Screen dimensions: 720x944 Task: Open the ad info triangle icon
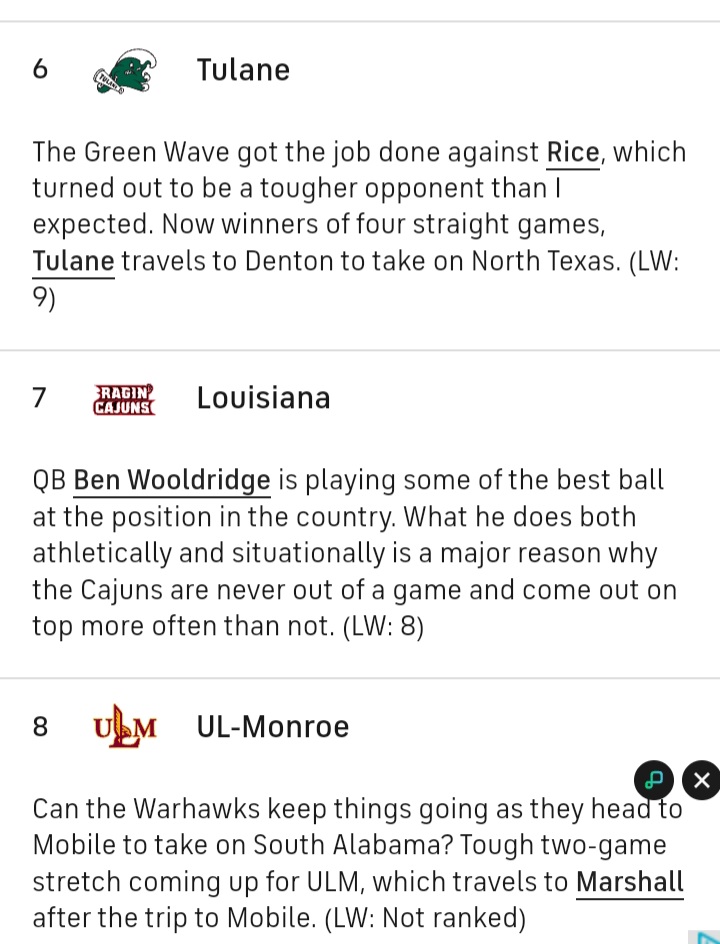[x=706, y=937]
